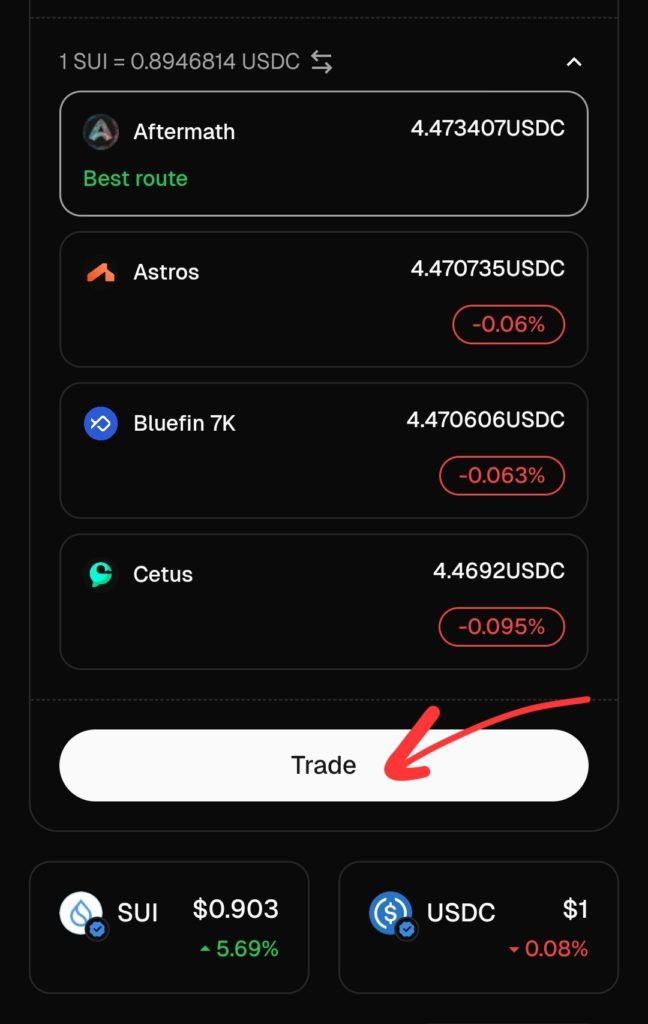This screenshot has width=648, height=1024.
Task: Choose the Astros route
Action: point(323,299)
